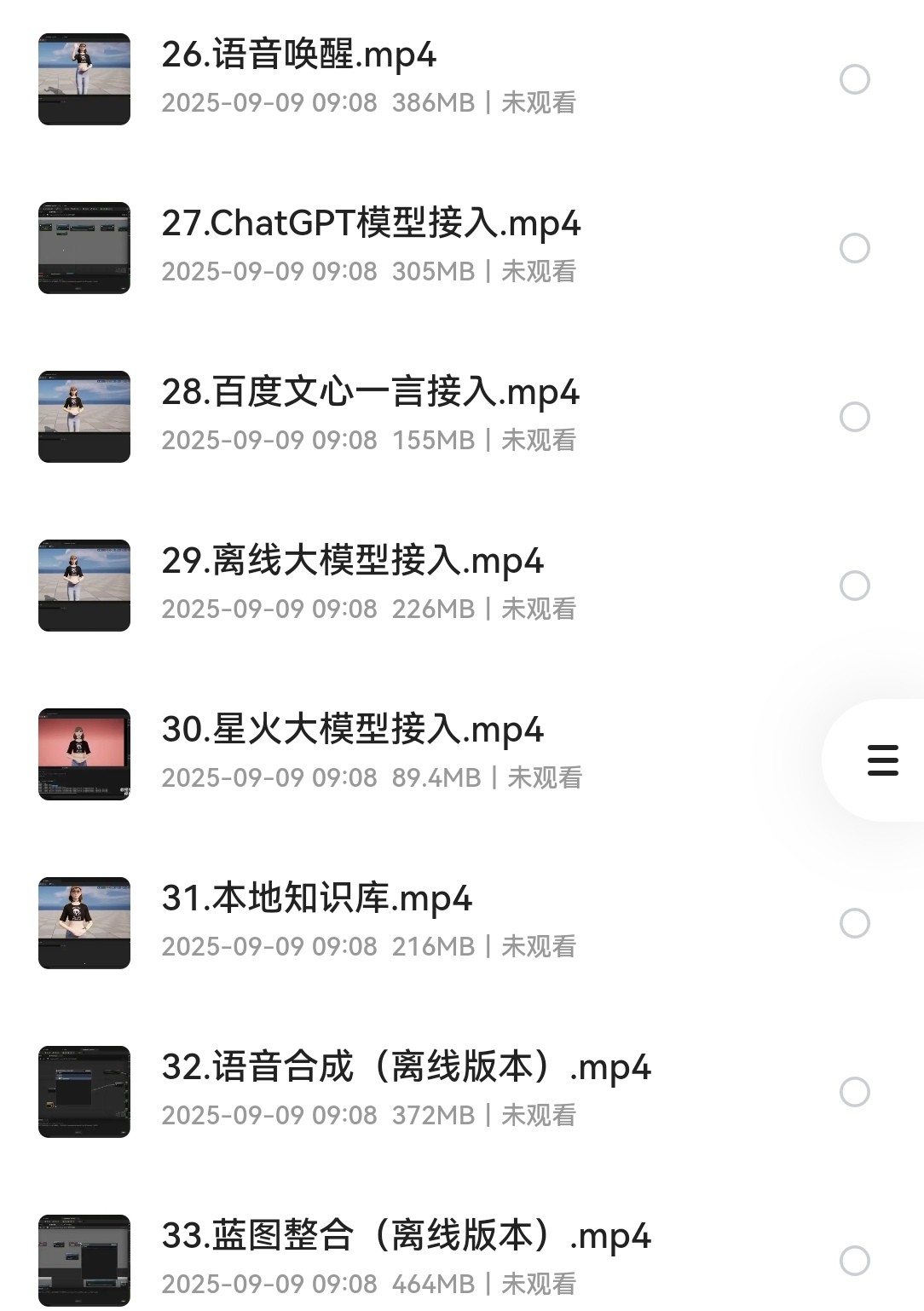Select the 33.蓝图整合（离线版本）.mp4 file circle
The height and width of the screenshot is (1311, 924).
[854, 1261]
